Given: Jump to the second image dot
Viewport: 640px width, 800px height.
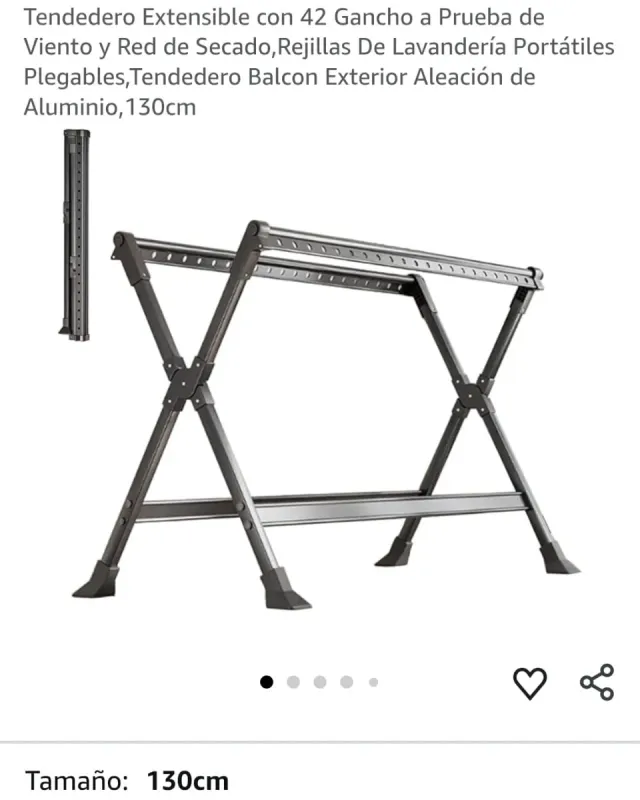Looking at the screenshot, I should click(x=293, y=682).
